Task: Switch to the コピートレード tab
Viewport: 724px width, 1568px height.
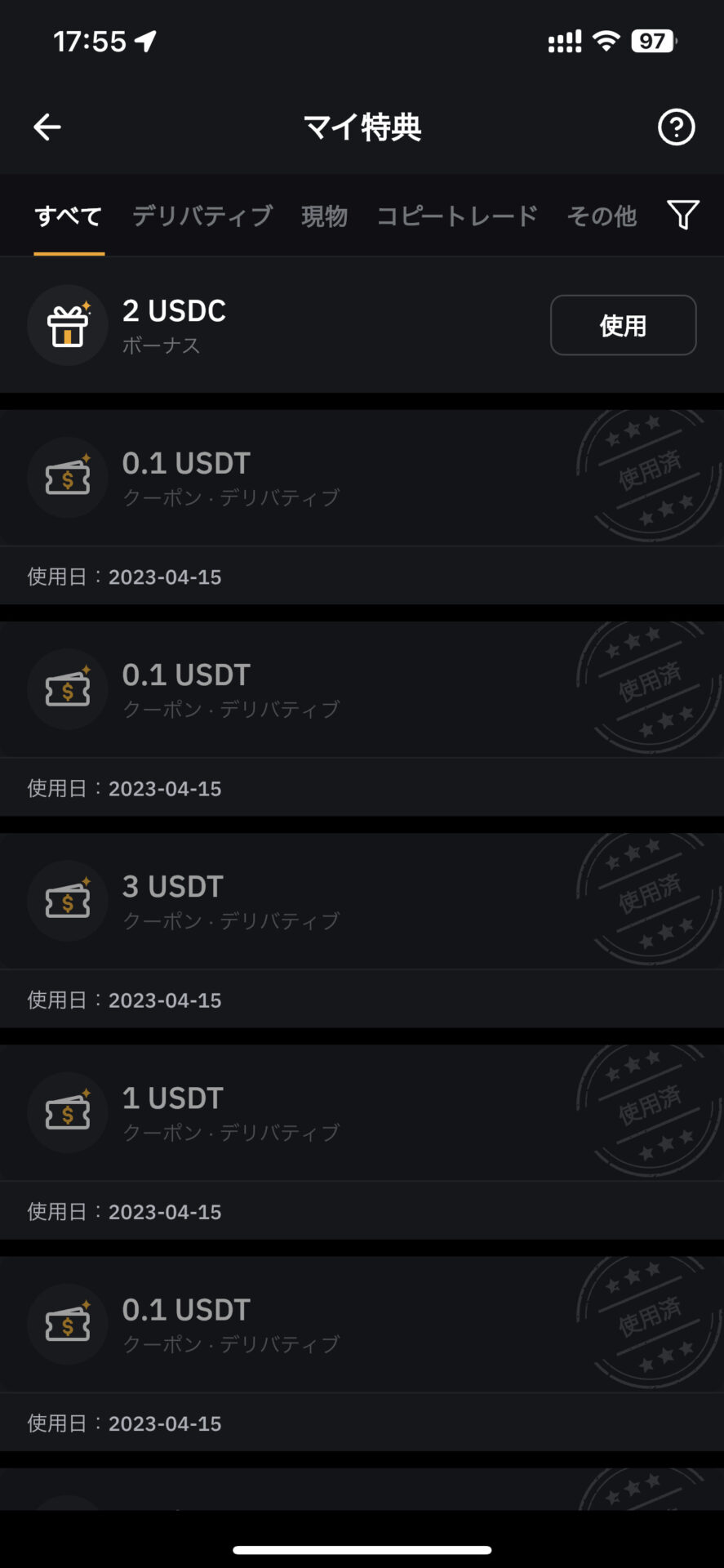Action: click(457, 216)
